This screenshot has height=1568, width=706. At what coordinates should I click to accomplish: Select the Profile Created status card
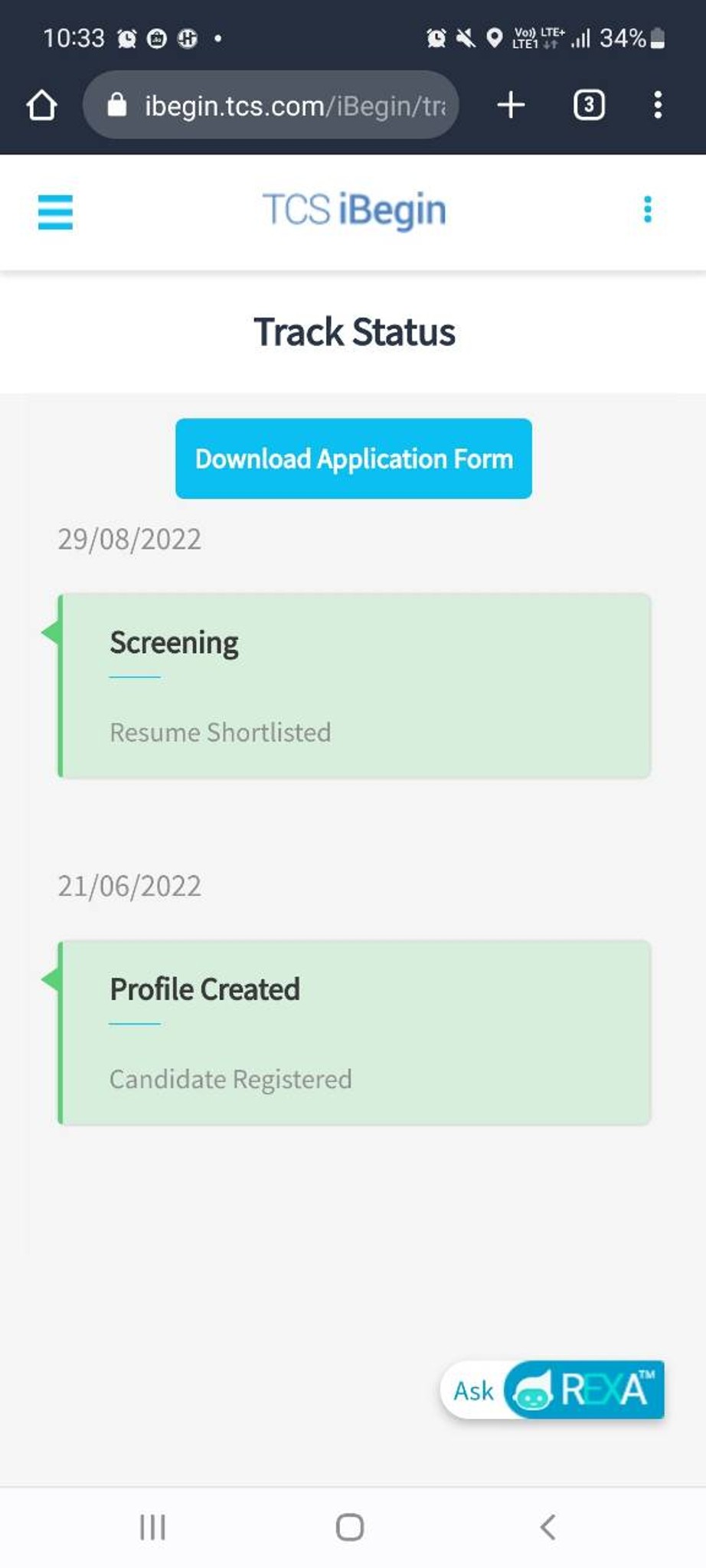(x=354, y=1031)
